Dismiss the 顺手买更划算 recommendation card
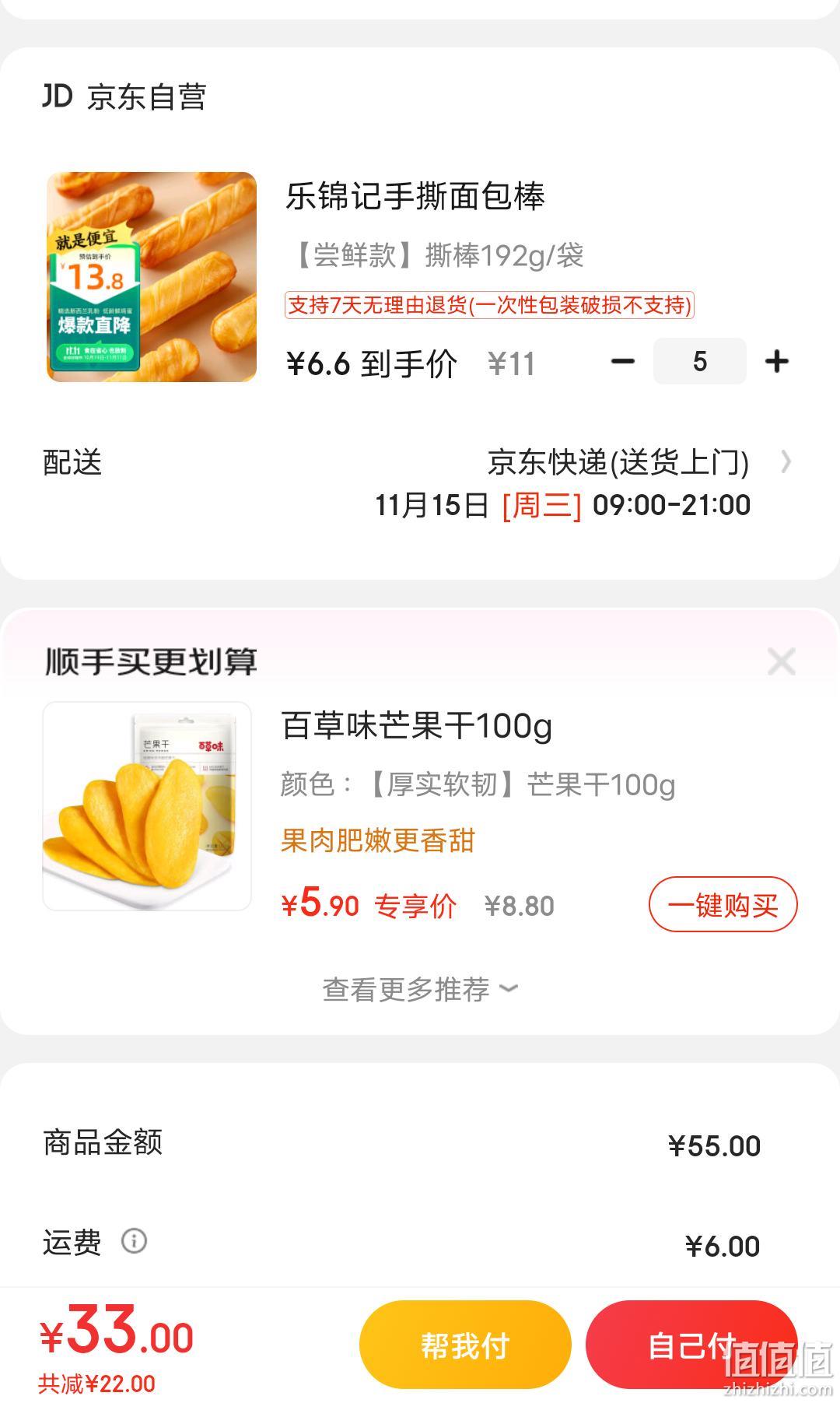Screen dimensions: 840x1403 click(x=781, y=662)
